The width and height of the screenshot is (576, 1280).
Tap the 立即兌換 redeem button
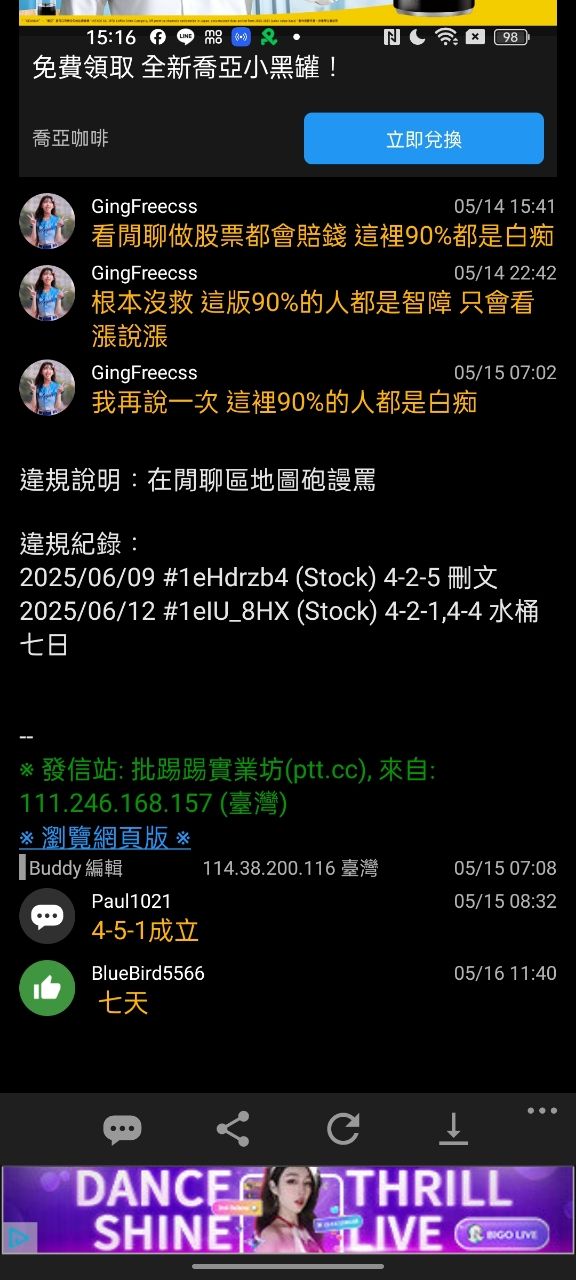pyautogui.click(x=424, y=138)
